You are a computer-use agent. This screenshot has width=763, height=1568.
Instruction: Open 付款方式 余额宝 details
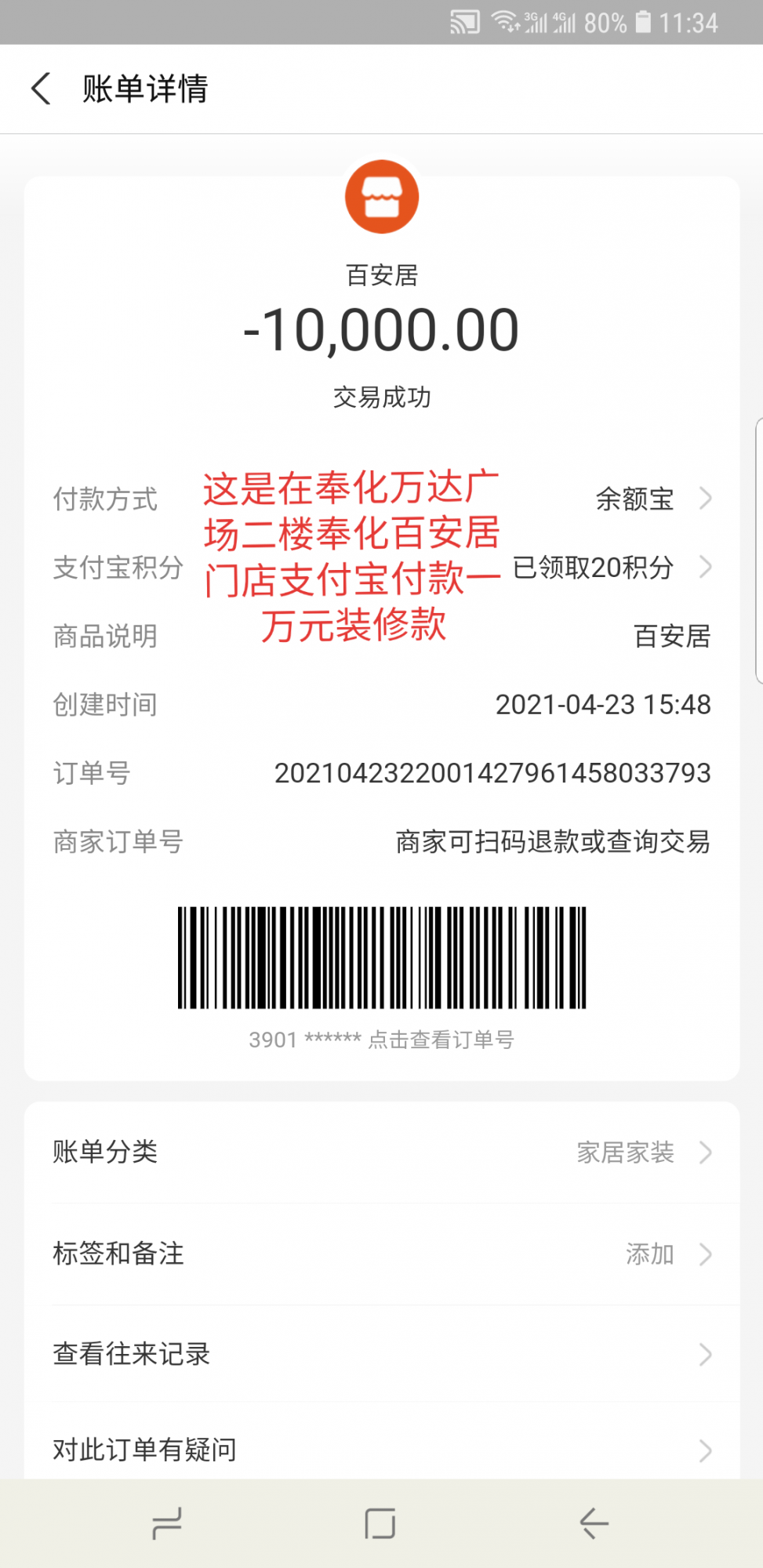tap(652, 499)
